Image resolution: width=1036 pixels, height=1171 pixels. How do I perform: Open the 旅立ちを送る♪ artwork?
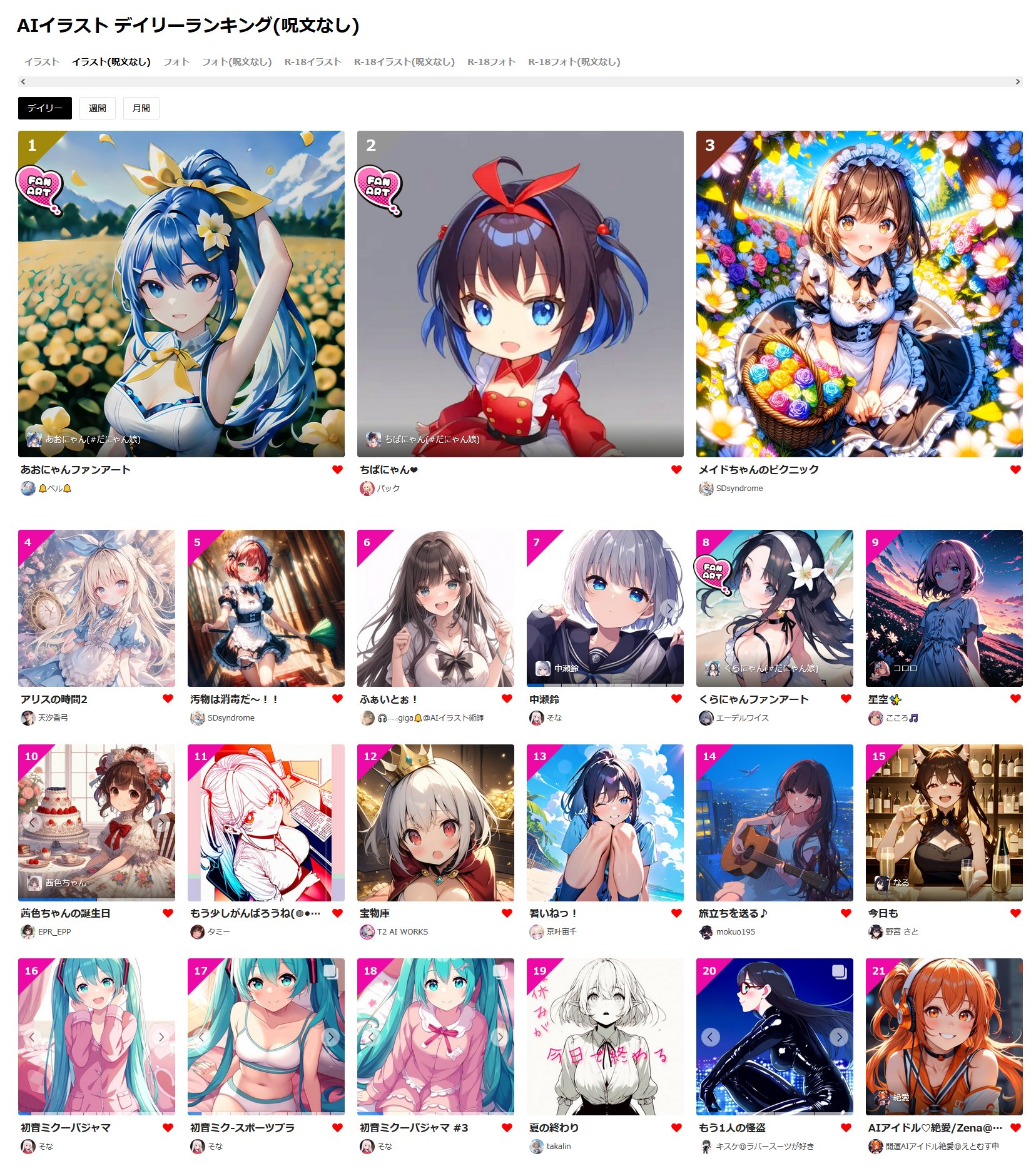coord(774,823)
